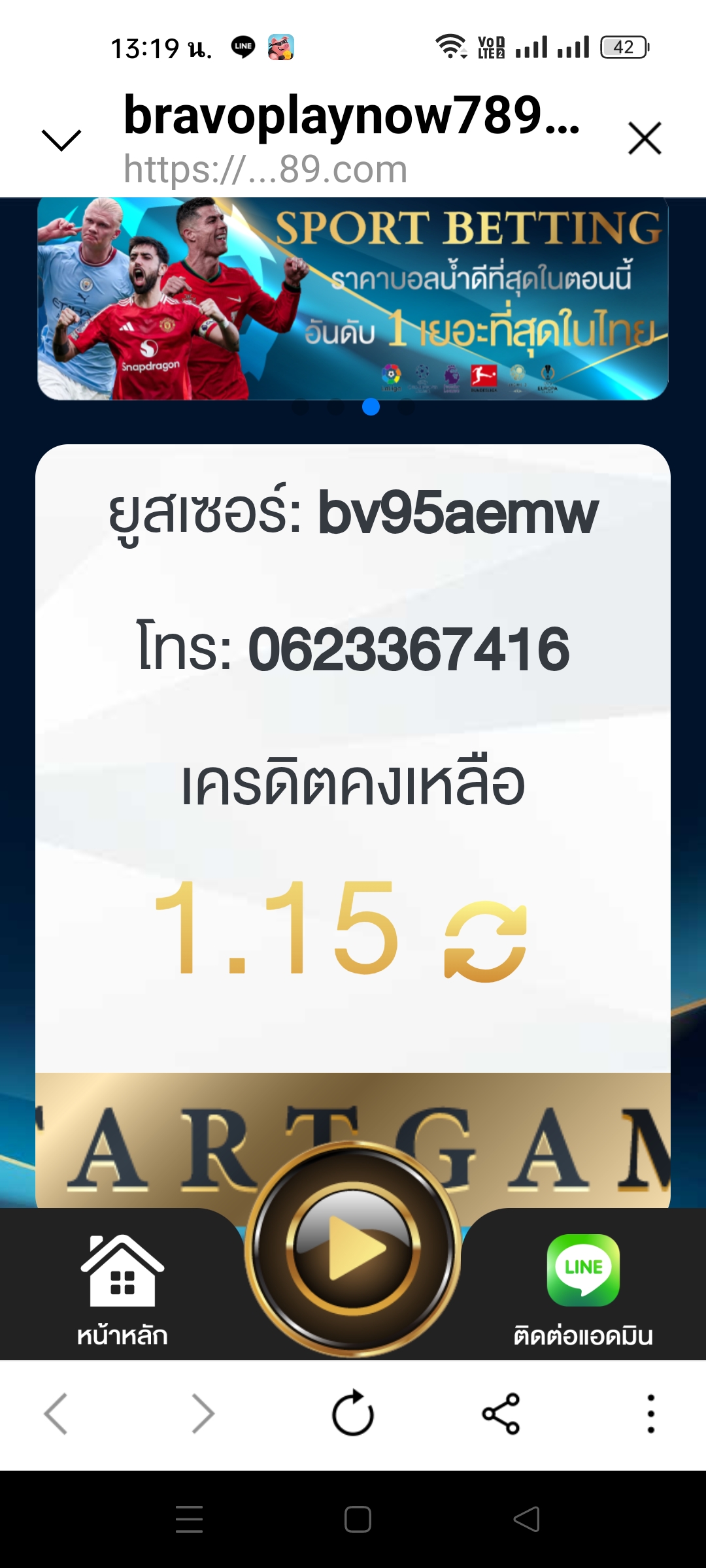Close the in-app browser window
Image resolution: width=706 pixels, height=1568 pixels.
point(645,139)
